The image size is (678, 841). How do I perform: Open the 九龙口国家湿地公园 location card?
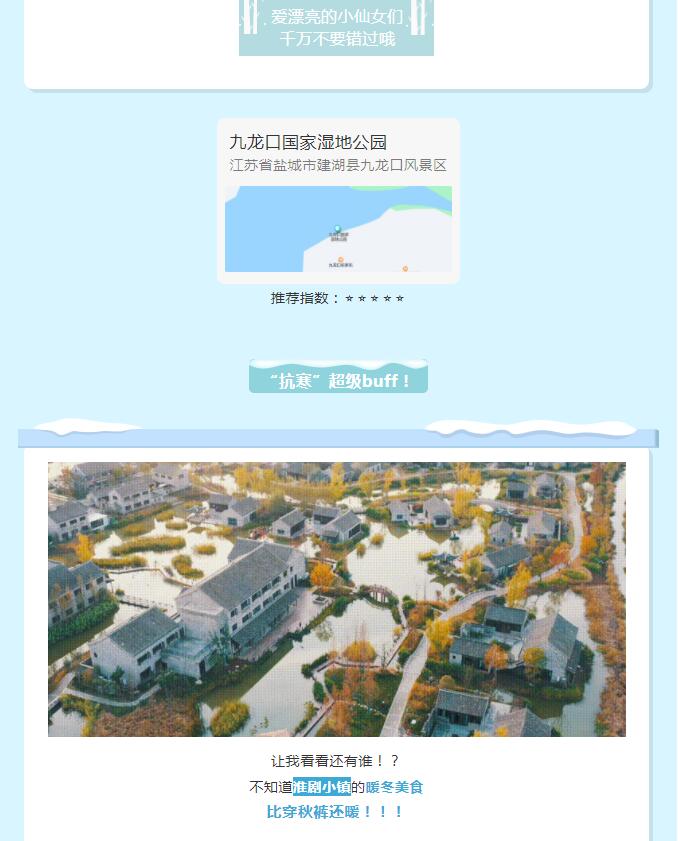tap(338, 201)
